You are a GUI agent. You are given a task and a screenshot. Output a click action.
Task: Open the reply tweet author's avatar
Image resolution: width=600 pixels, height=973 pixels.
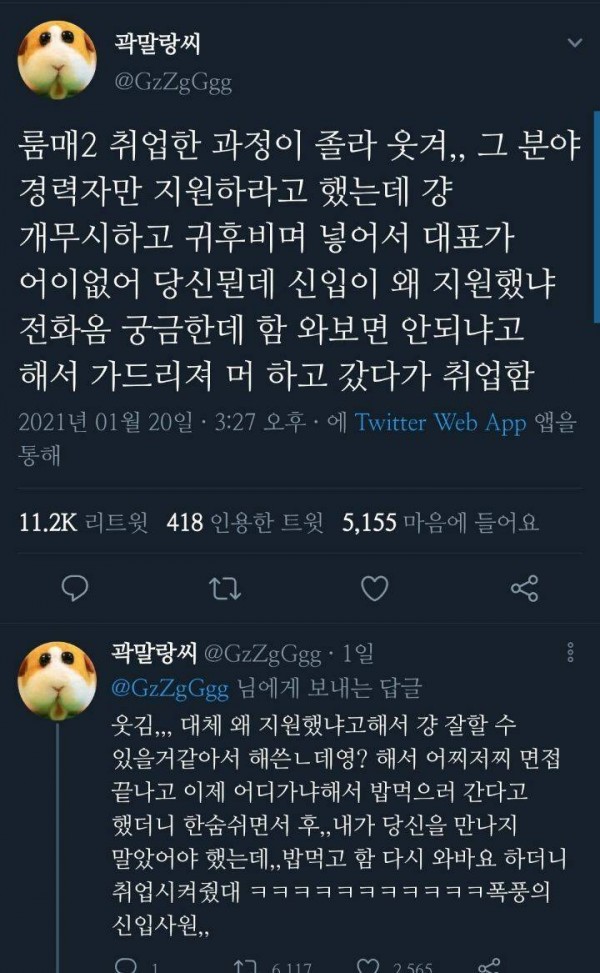point(57,680)
